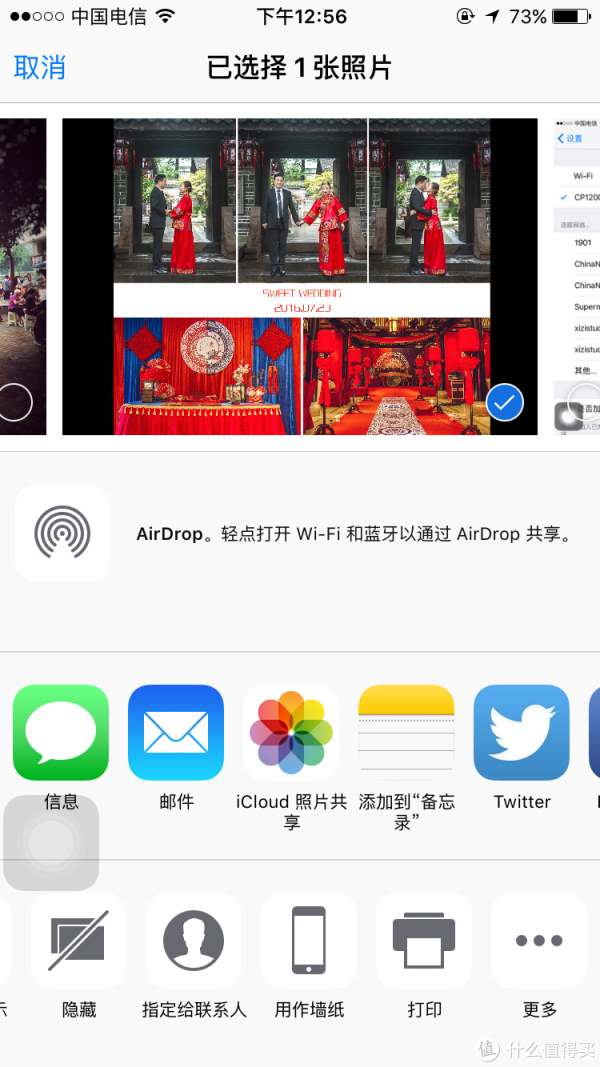Share to iCloud 照片共享
Viewport: 600px width, 1067px height.
[291, 732]
